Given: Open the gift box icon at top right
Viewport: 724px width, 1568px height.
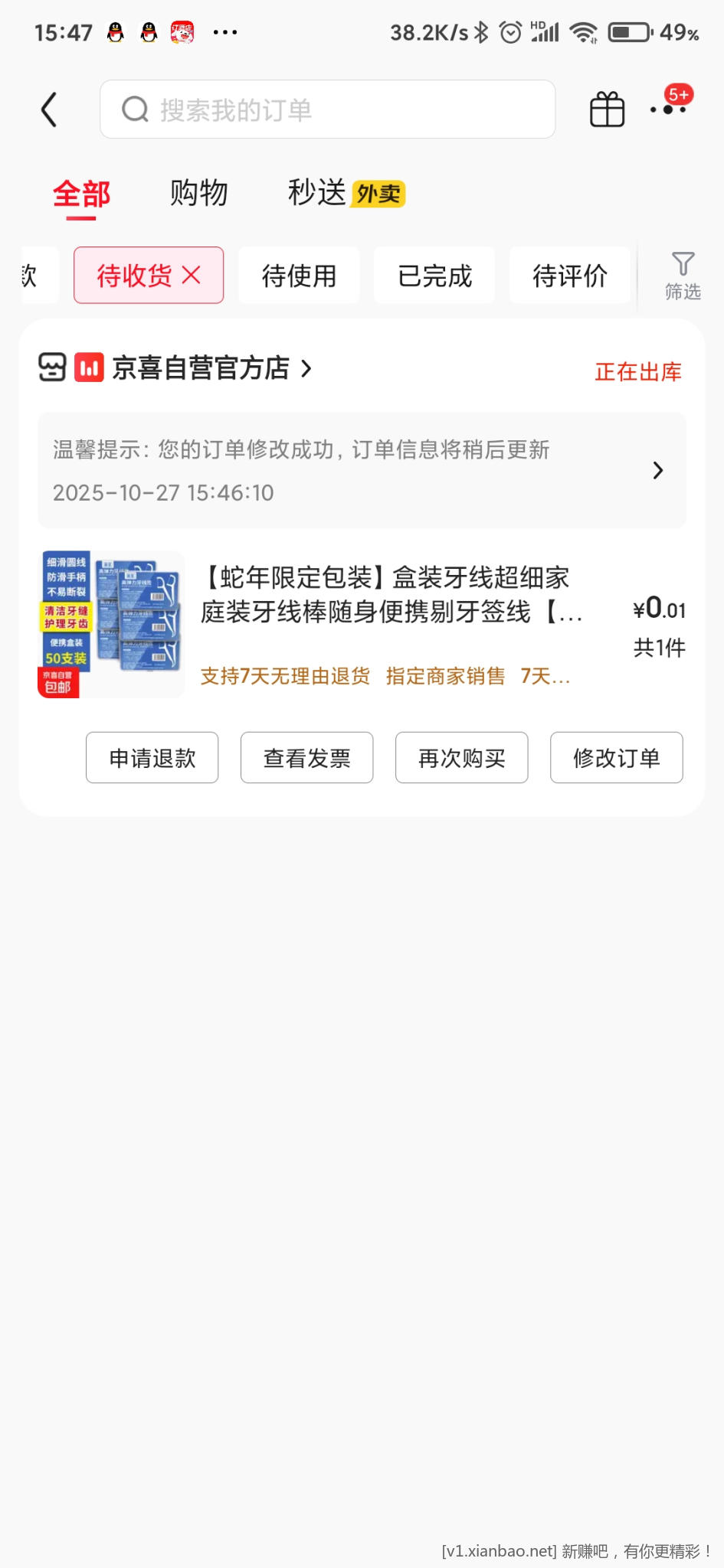Looking at the screenshot, I should coord(606,109).
